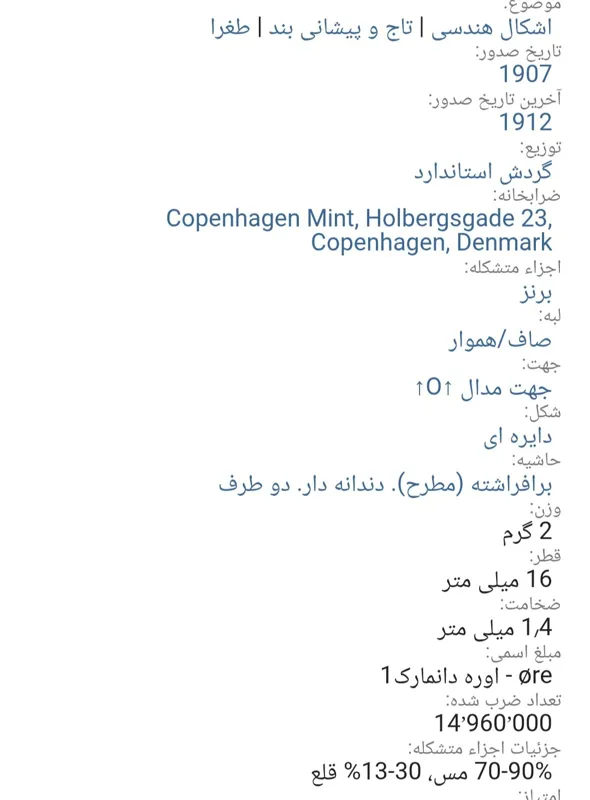This screenshot has height=800, width=590.
Task: Open the دایره ای shape link
Action: (x=518, y=437)
